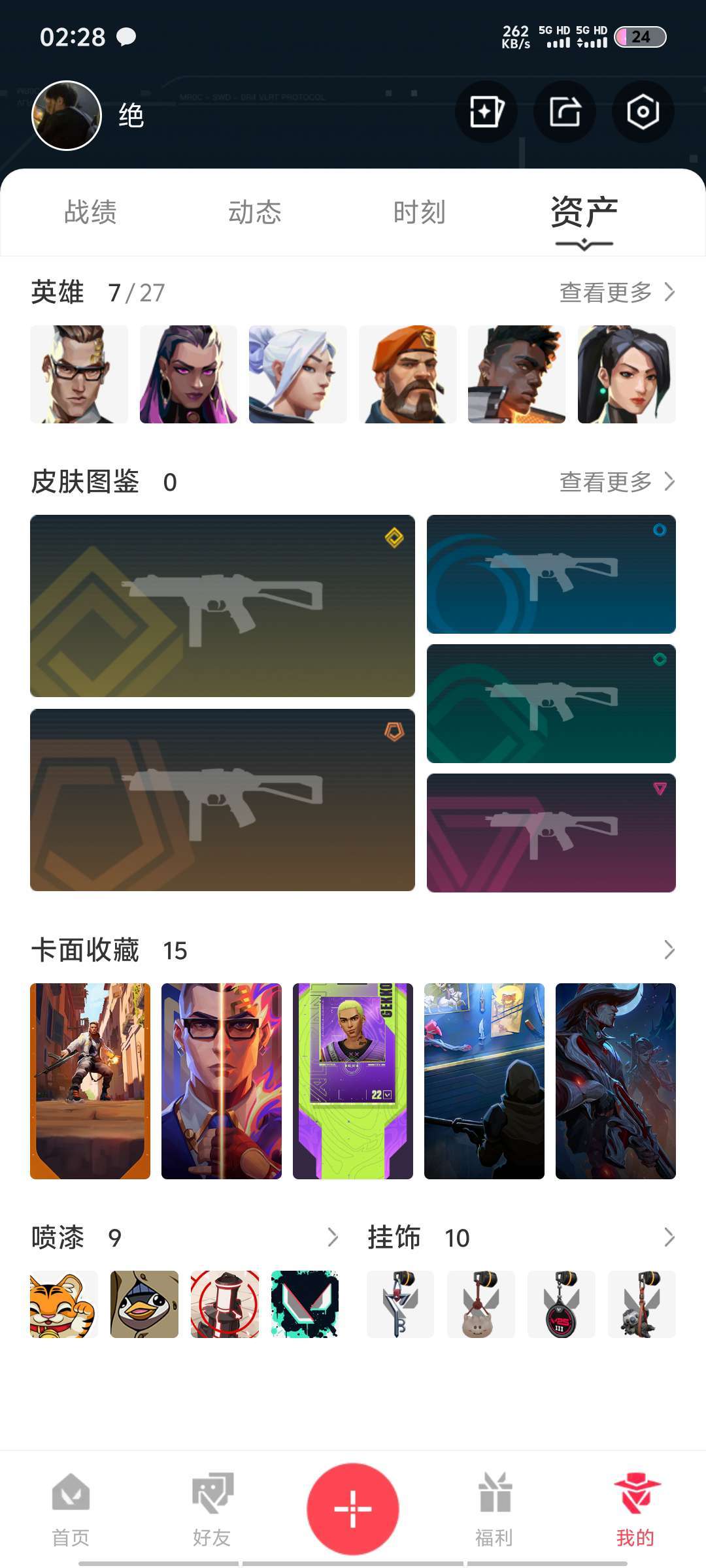Tap the share icon in header
The image size is (706, 1568).
pyautogui.click(x=564, y=112)
